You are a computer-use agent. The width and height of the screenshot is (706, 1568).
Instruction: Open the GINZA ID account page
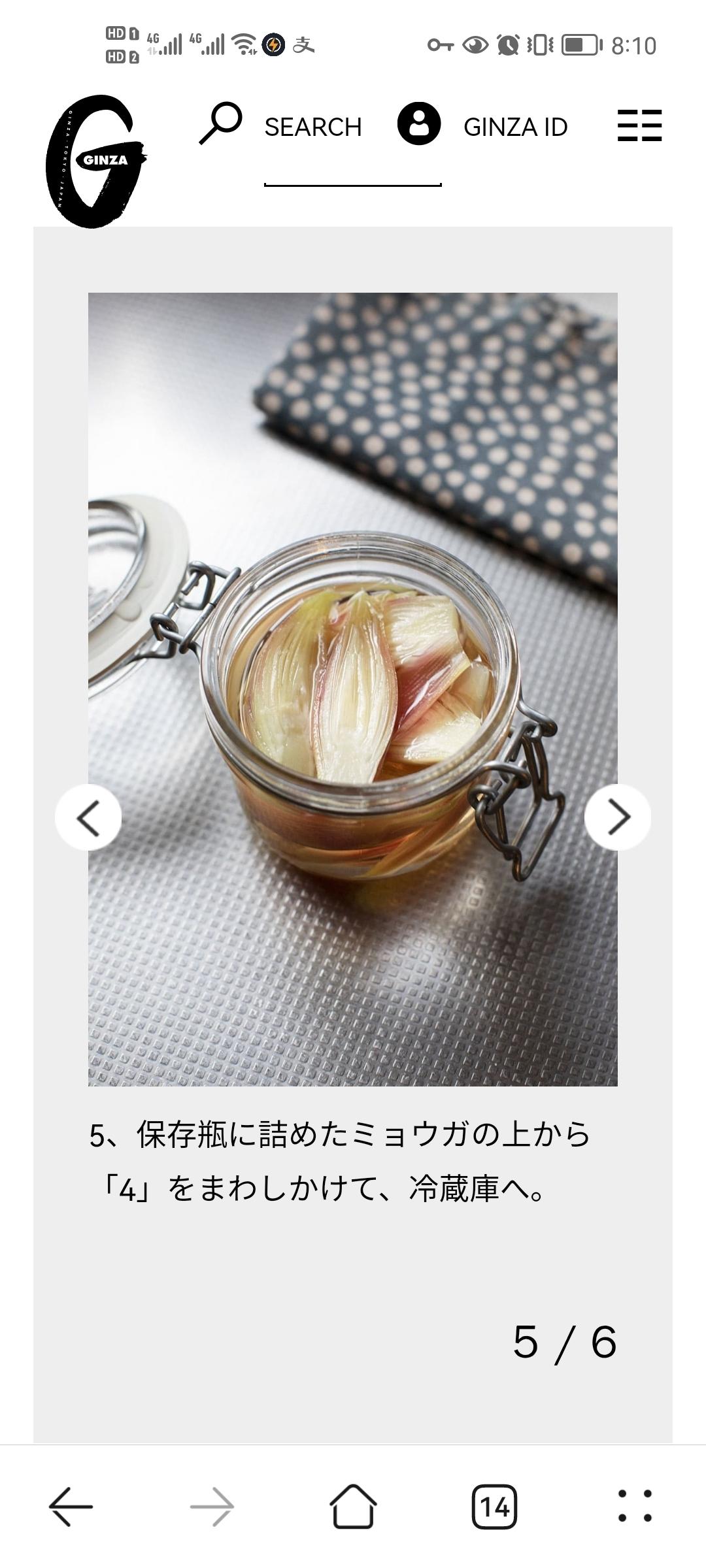pyautogui.click(x=483, y=125)
